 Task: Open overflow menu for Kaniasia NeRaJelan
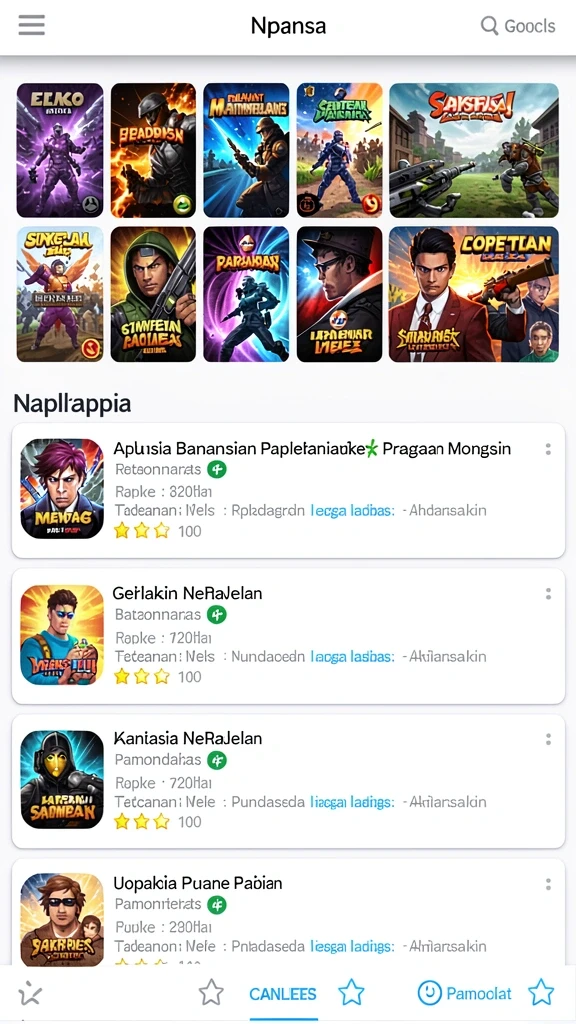(x=548, y=739)
